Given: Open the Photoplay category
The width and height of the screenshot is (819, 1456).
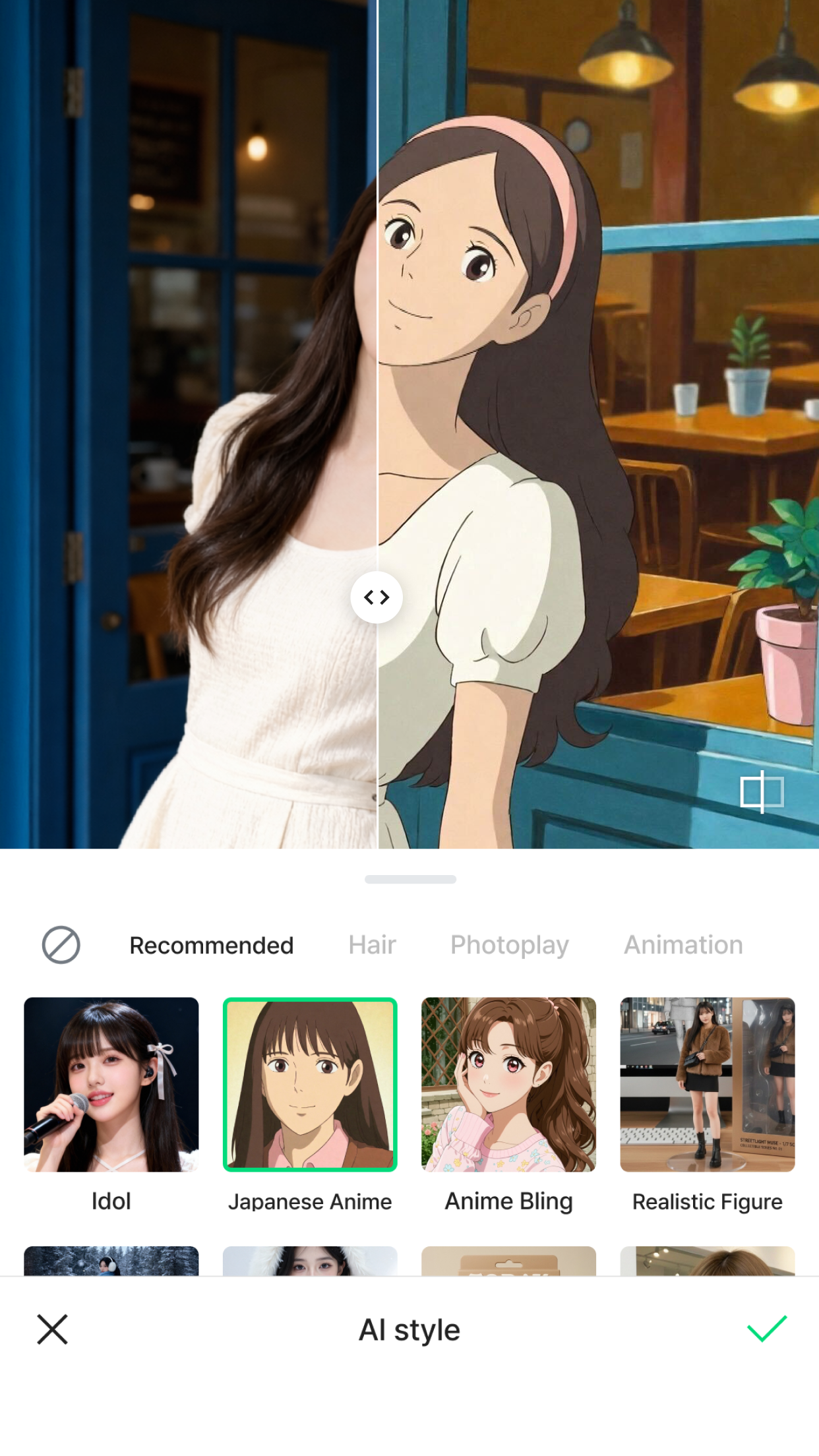Looking at the screenshot, I should pyautogui.click(x=509, y=945).
